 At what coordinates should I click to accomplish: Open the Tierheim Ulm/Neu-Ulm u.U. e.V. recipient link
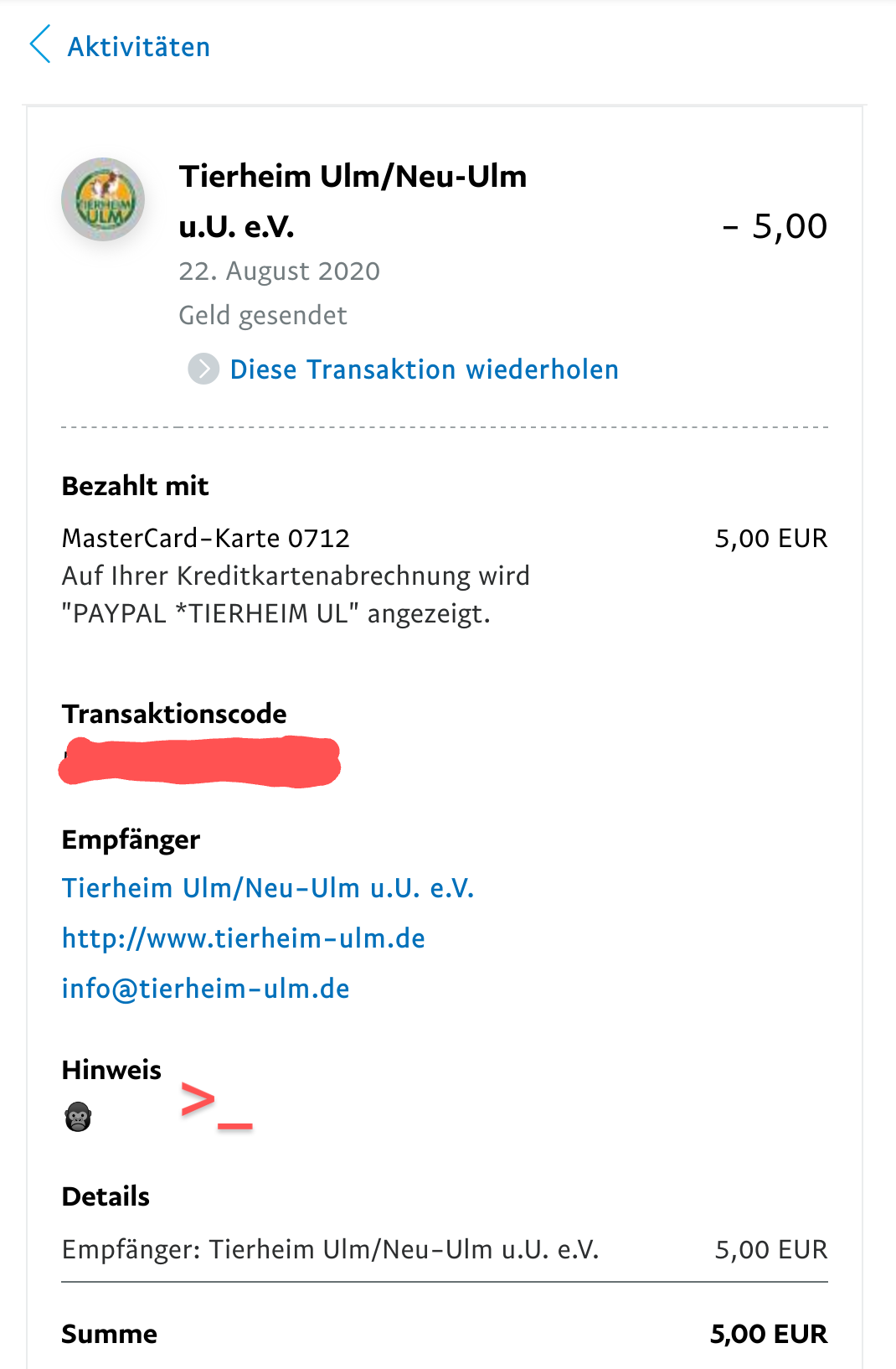(x=268, y=888)
